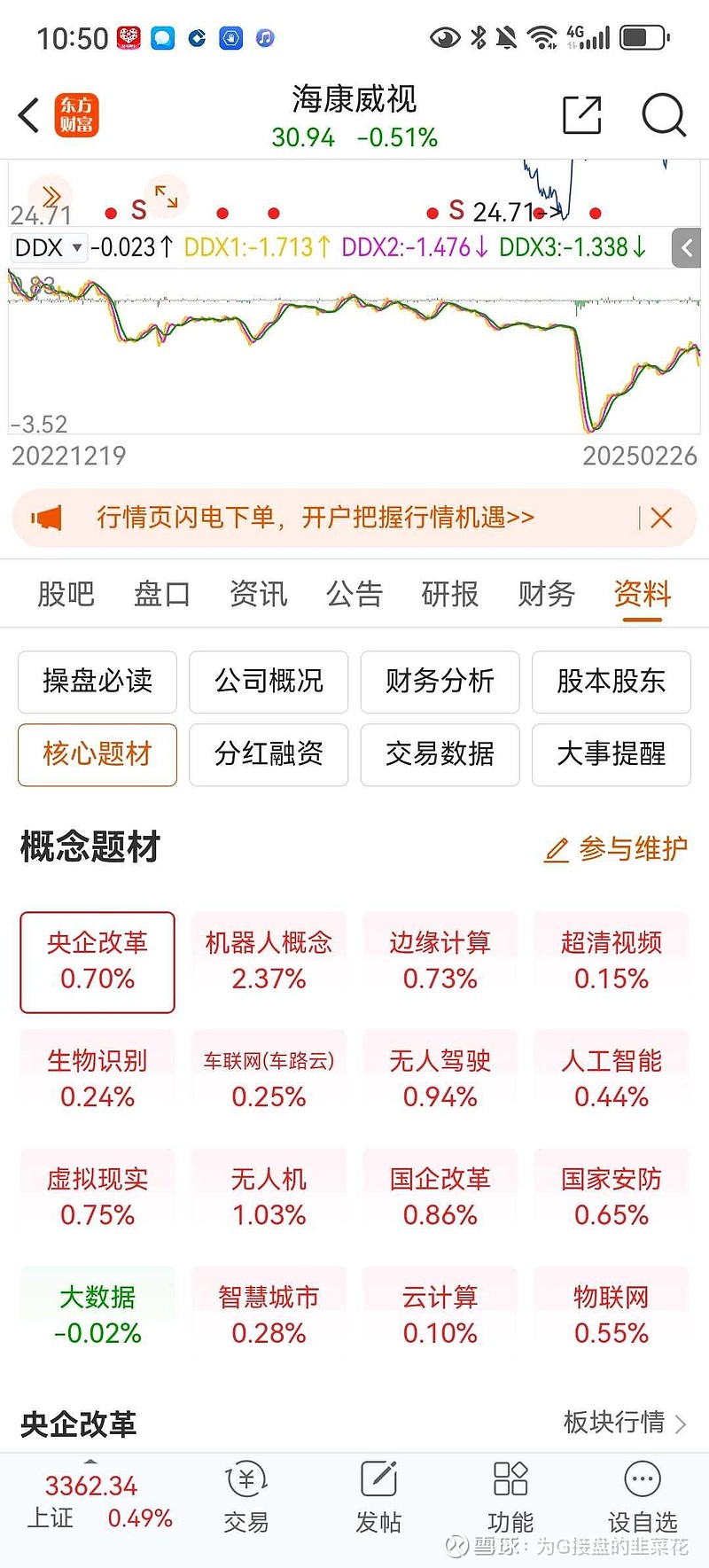This screenshot has height=1568, width=709.
Task: Dismiss the 行情页闪电下单 banner
Action: [661, 518]
